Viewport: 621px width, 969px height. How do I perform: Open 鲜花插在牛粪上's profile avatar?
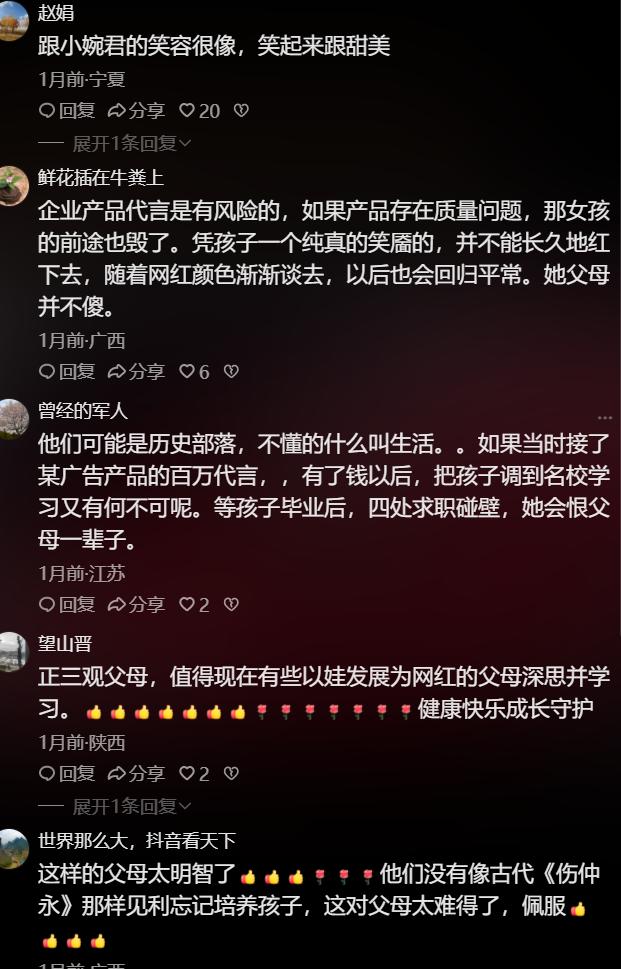pos(12,186)
